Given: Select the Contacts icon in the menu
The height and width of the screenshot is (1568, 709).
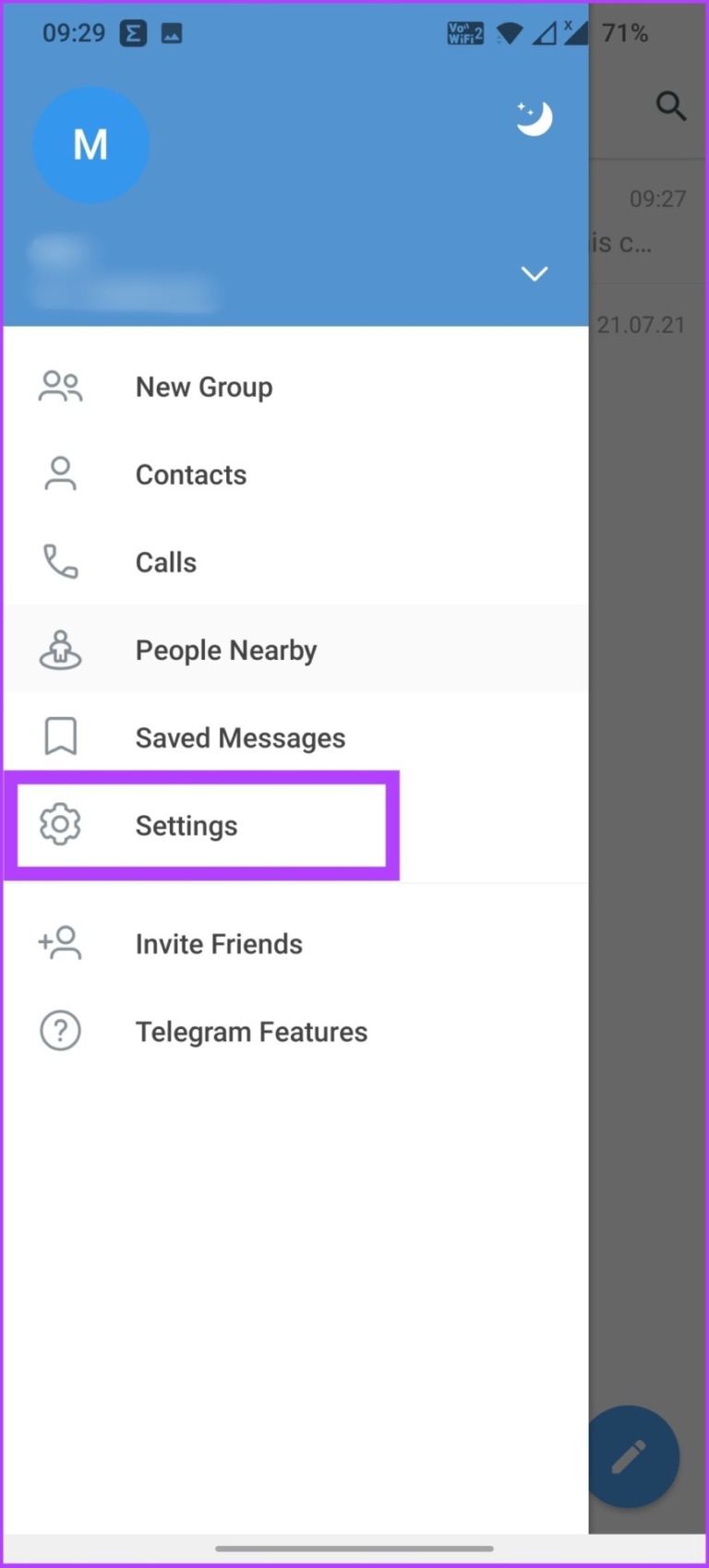Looking at the screenshot, I should pyautogui.click(x=60, y=473).
